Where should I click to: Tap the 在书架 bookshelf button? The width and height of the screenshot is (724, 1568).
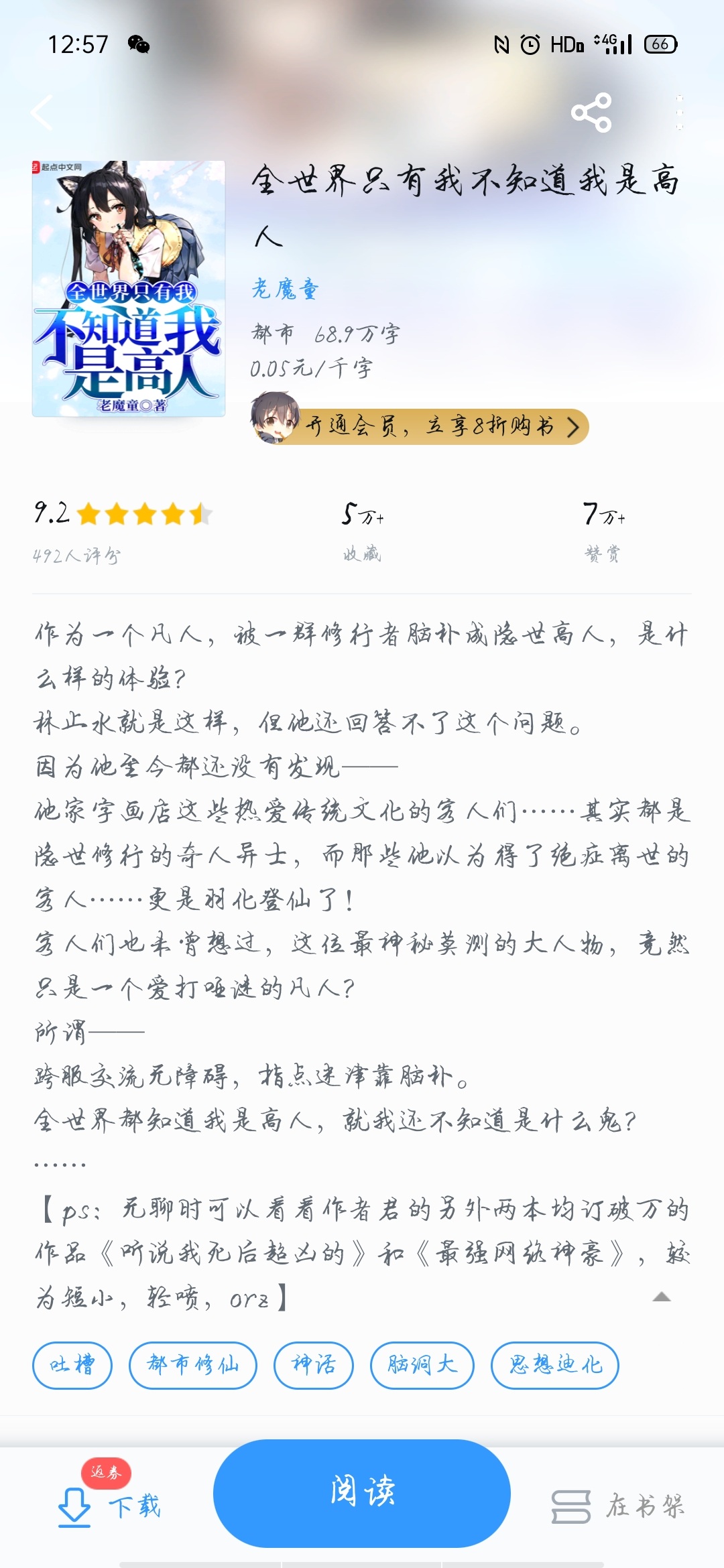(x=618, y=1506)
